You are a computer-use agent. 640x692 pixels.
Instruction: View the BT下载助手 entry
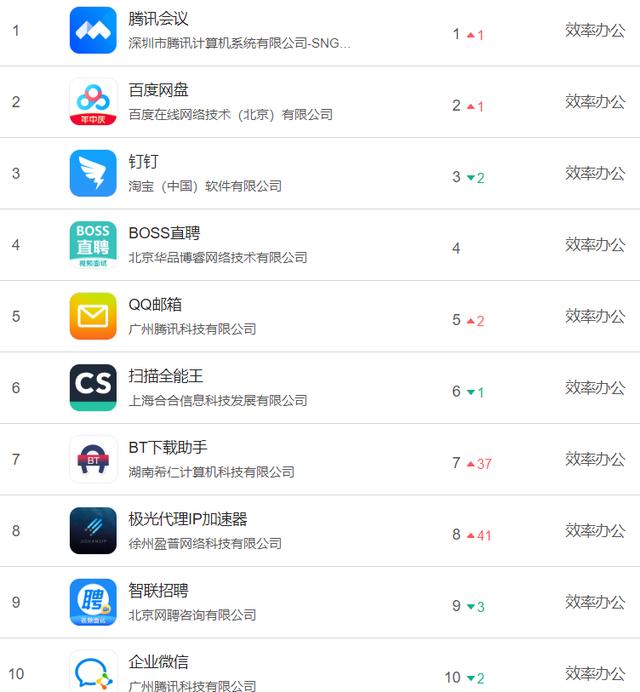pyautogui.click(x=168, y=448)
